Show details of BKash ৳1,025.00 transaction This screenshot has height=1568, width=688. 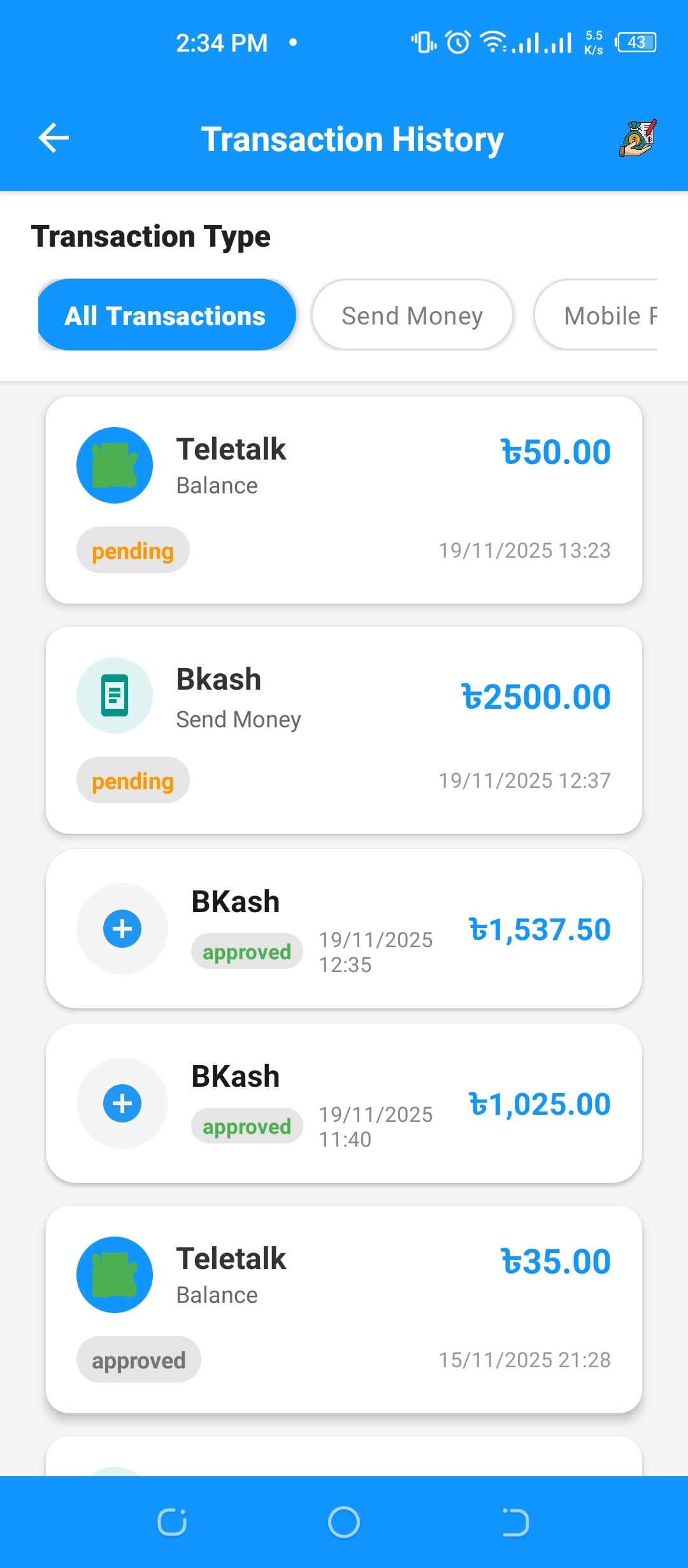click(344, 1103)
